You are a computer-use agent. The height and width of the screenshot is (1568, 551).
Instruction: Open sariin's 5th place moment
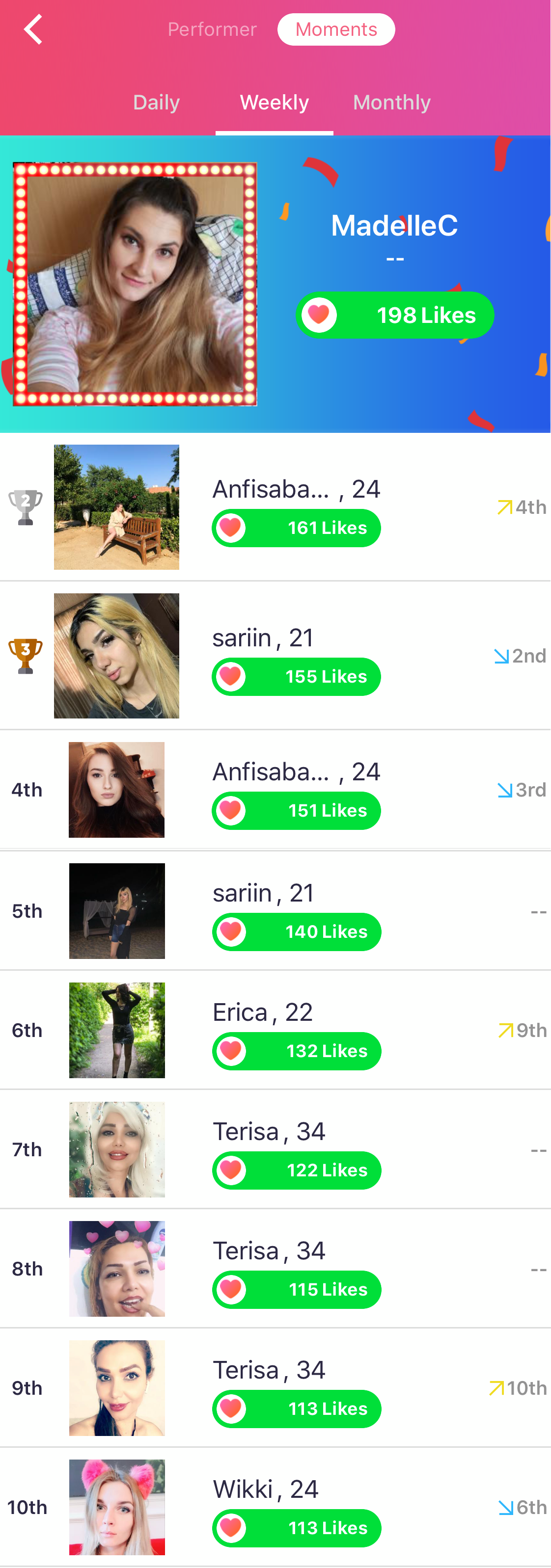pyautogui.click(x=116, y=910)
